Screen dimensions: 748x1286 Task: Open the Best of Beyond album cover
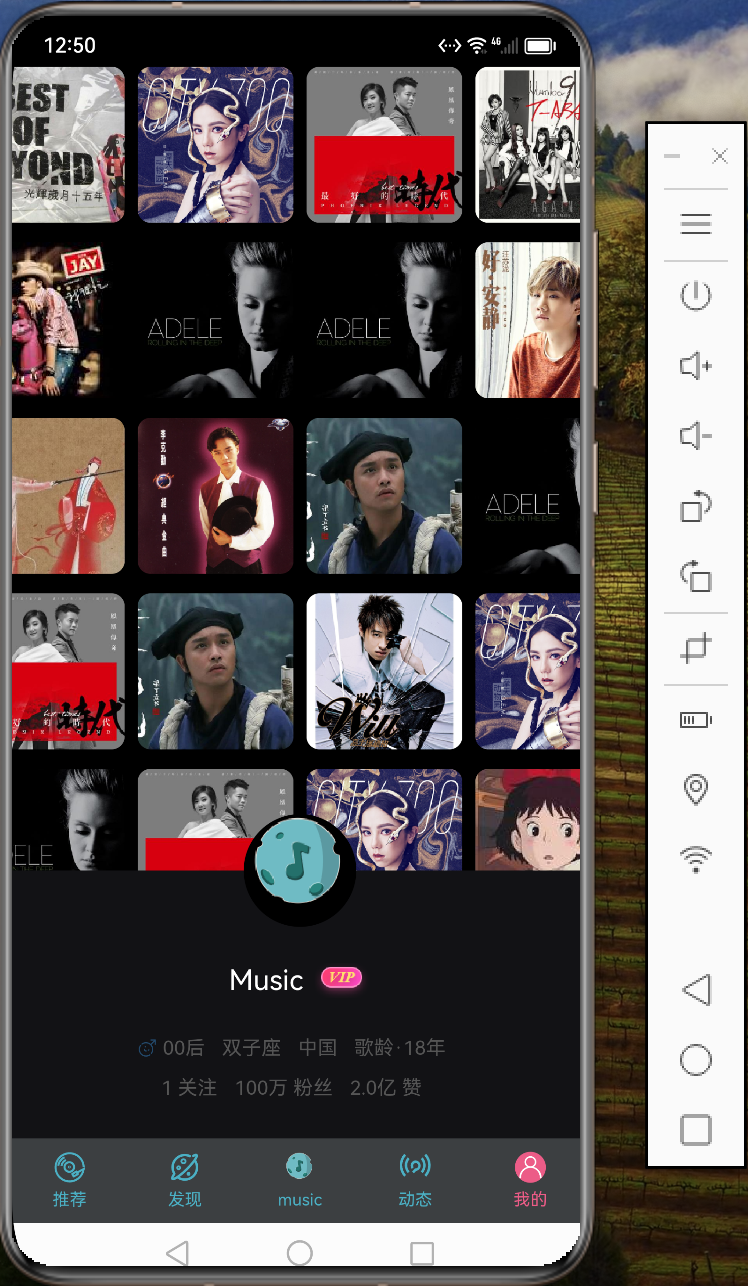(x=68, y=144)
